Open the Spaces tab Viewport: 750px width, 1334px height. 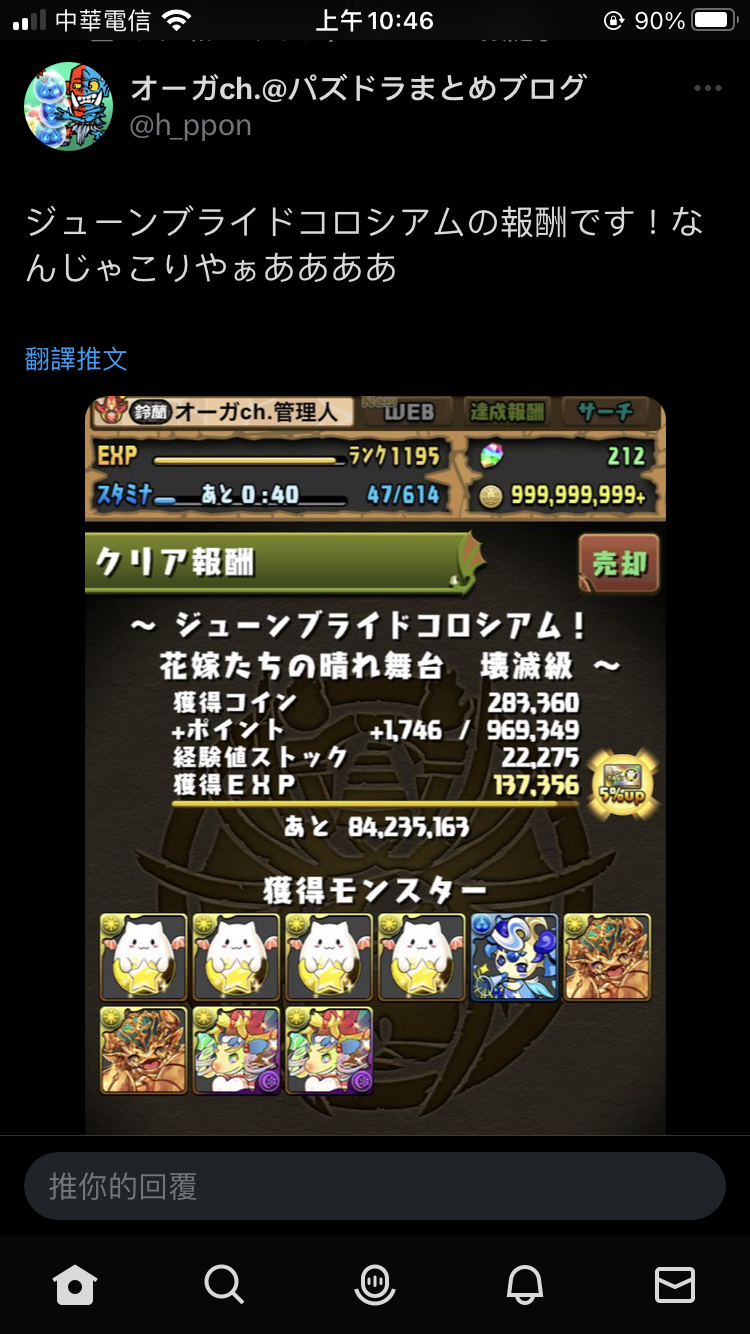click(x=375, y=1284)
